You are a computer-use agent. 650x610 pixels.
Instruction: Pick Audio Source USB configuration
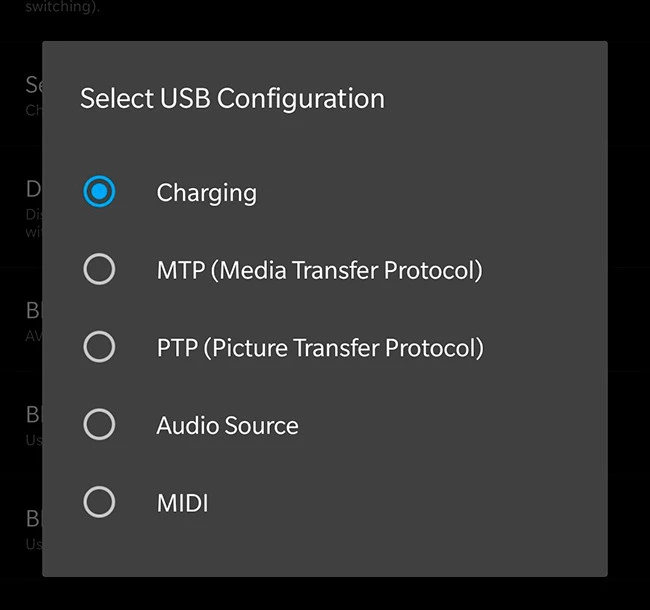tap(99, 425)
